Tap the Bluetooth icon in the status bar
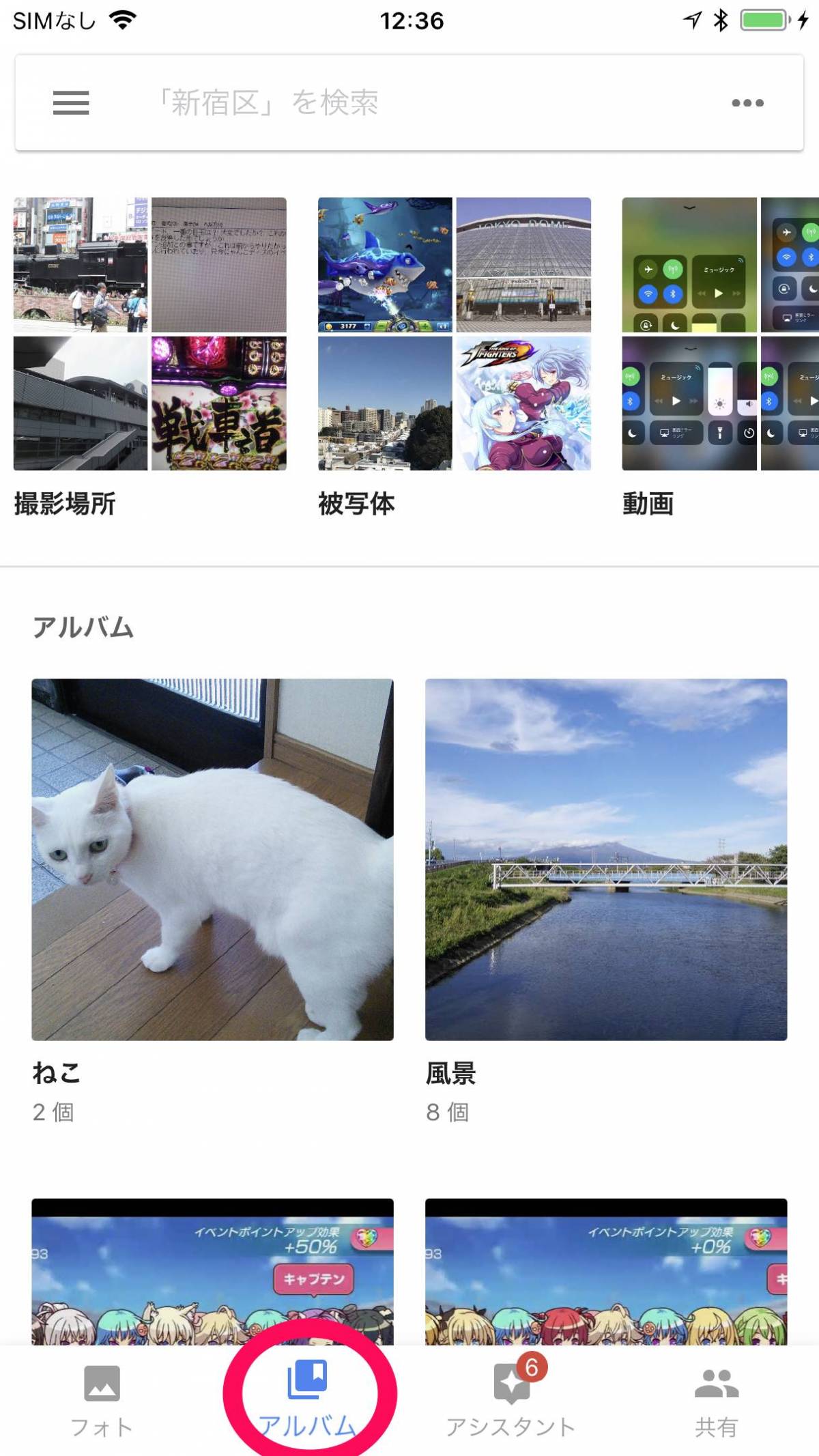 pyautogui.click(x=721, y=19)
